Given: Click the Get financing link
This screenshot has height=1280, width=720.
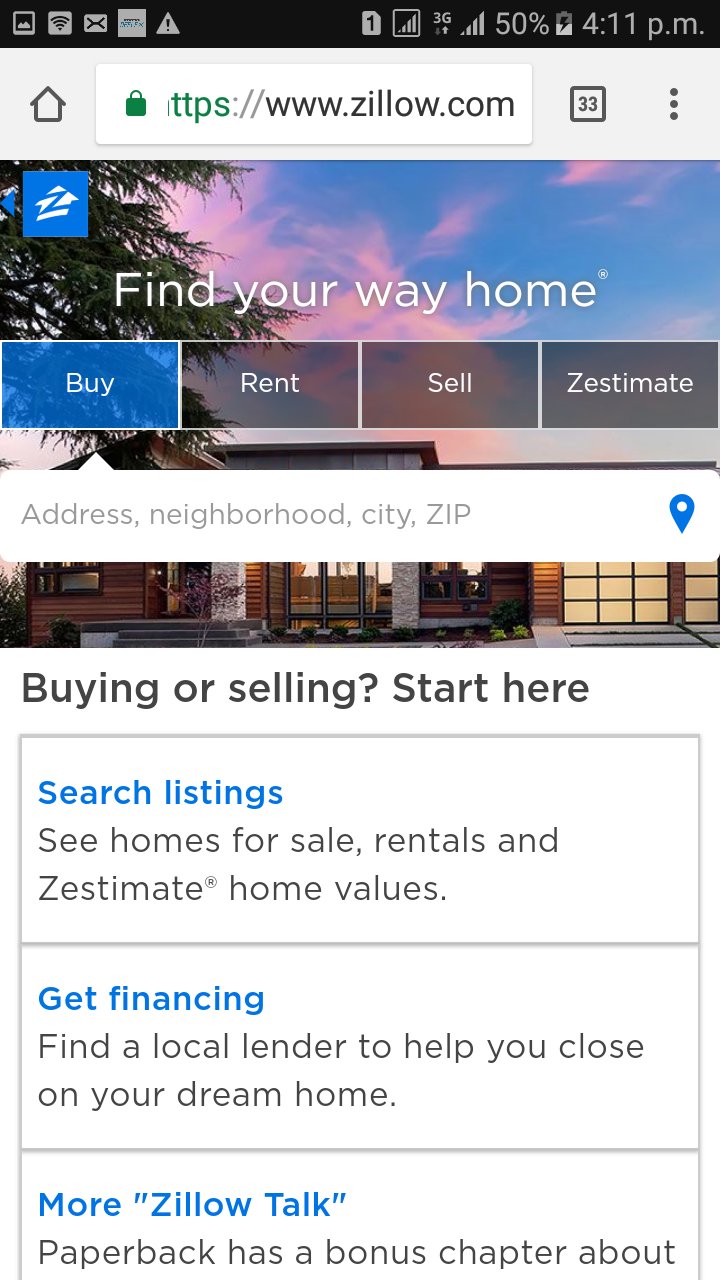Looking at the screenshot, I should (151, 999).
